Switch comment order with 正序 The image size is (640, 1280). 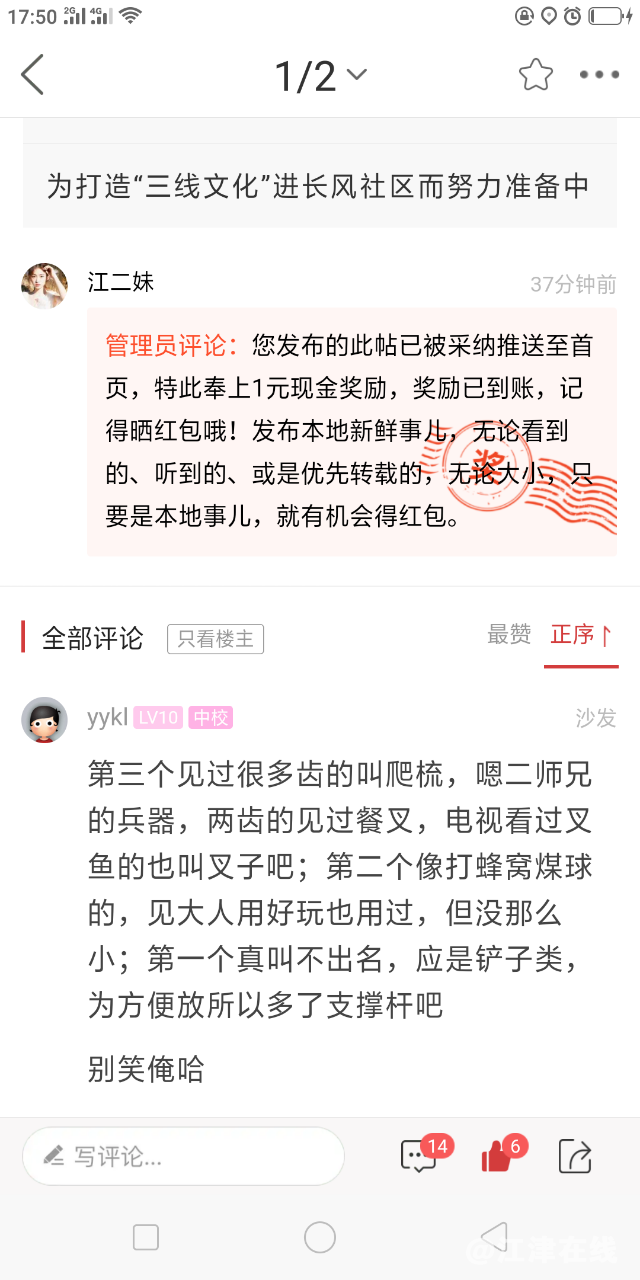point(581,635)
